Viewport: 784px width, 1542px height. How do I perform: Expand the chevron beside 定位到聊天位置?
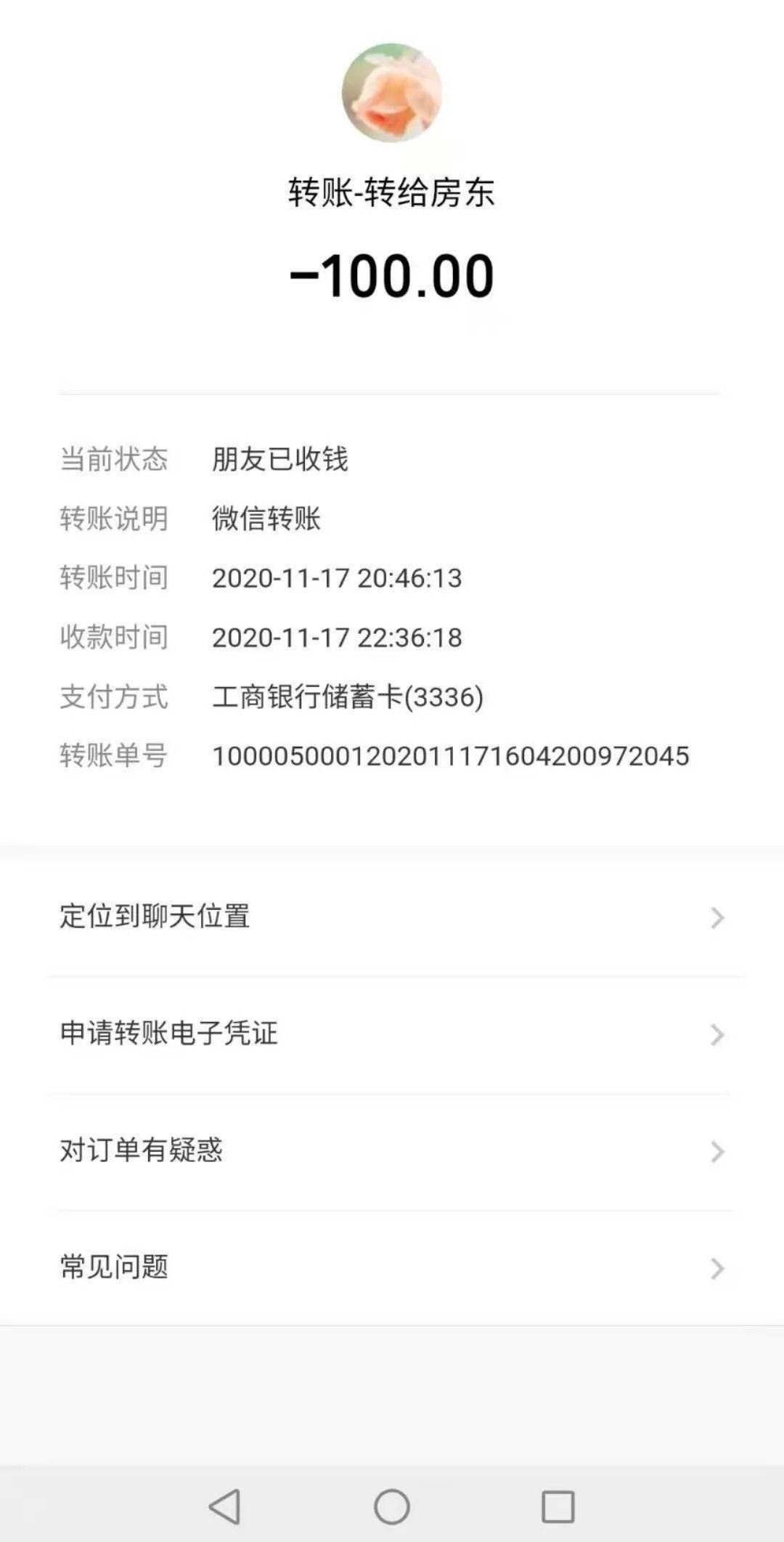(x=719, y=917)
